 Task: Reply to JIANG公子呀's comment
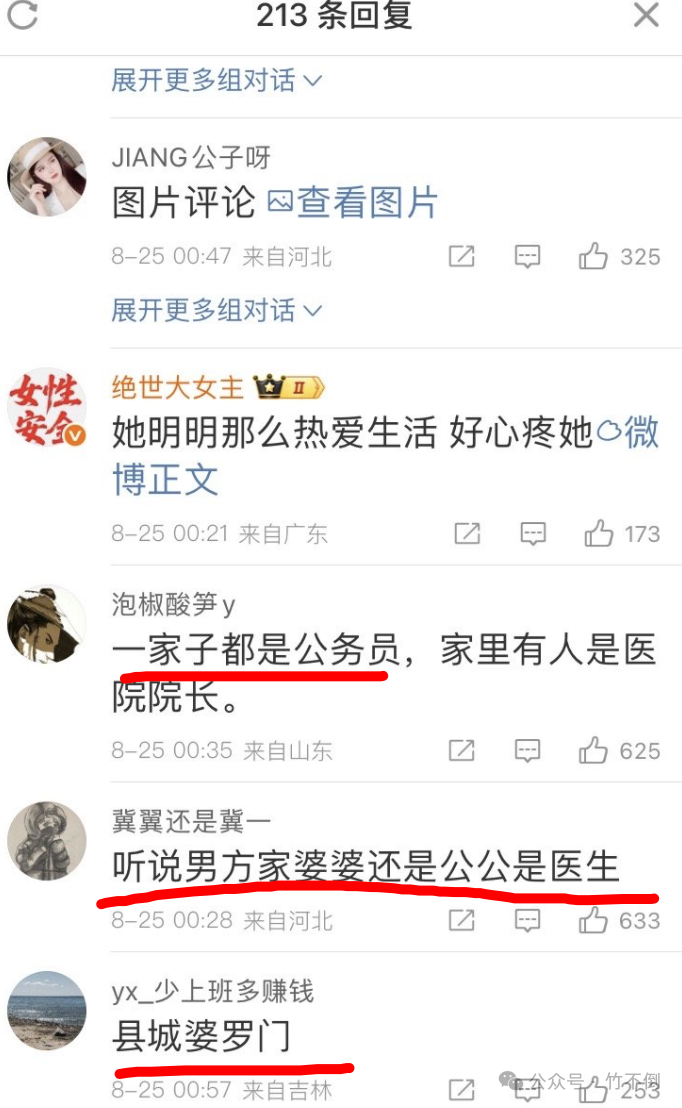(x=527, y=257)
